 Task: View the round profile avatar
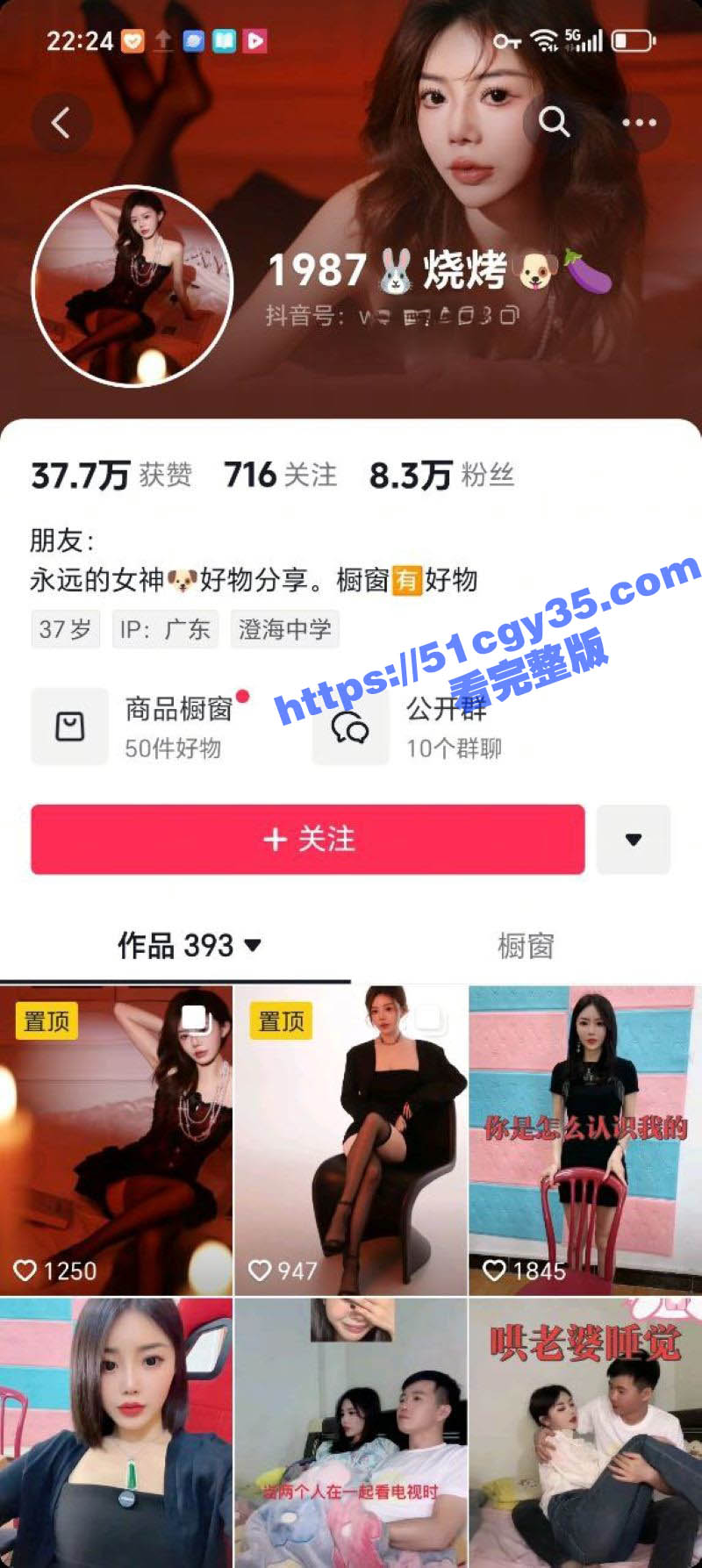point(133,287)
